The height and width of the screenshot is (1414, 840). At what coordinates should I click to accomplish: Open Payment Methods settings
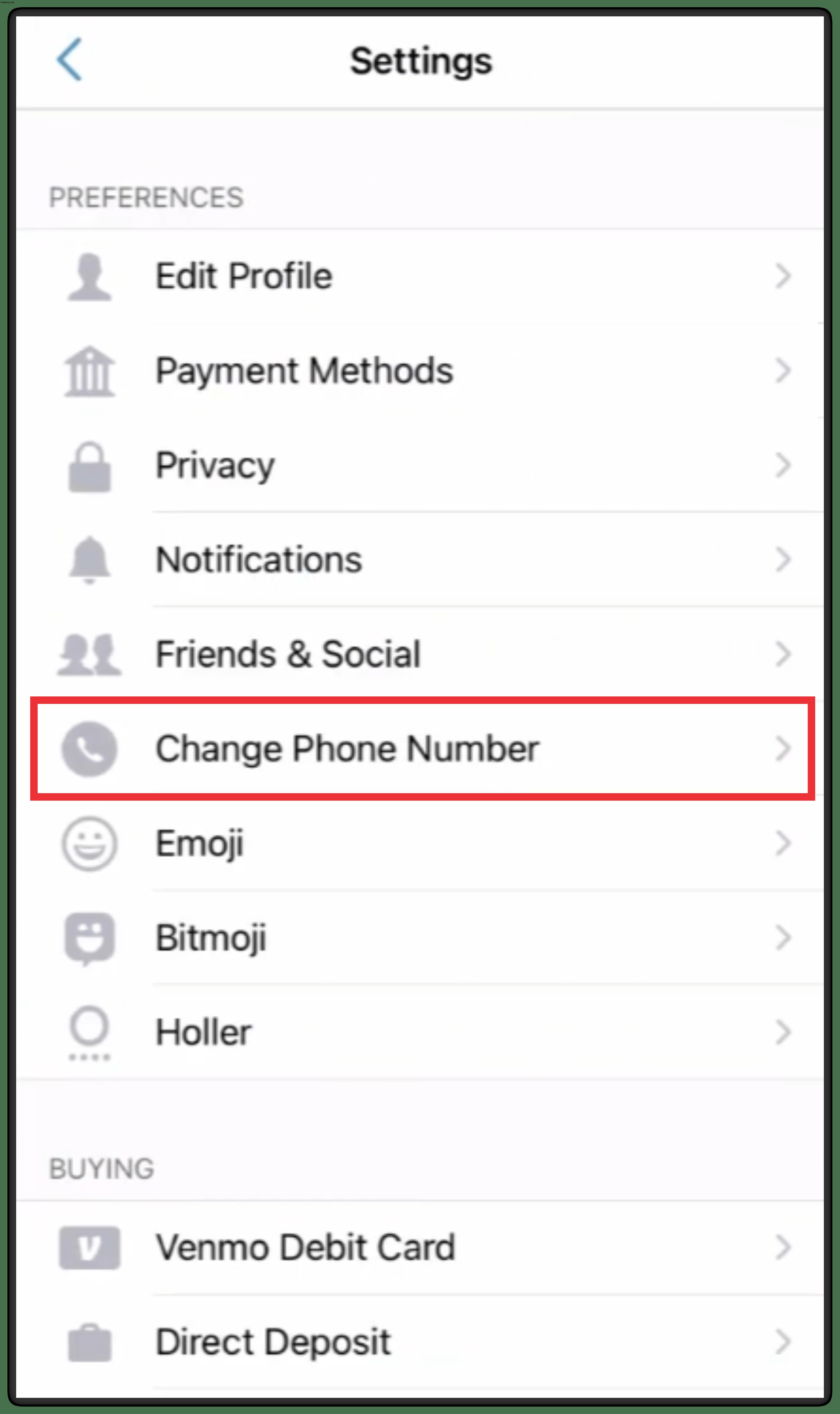click(419, 371)
